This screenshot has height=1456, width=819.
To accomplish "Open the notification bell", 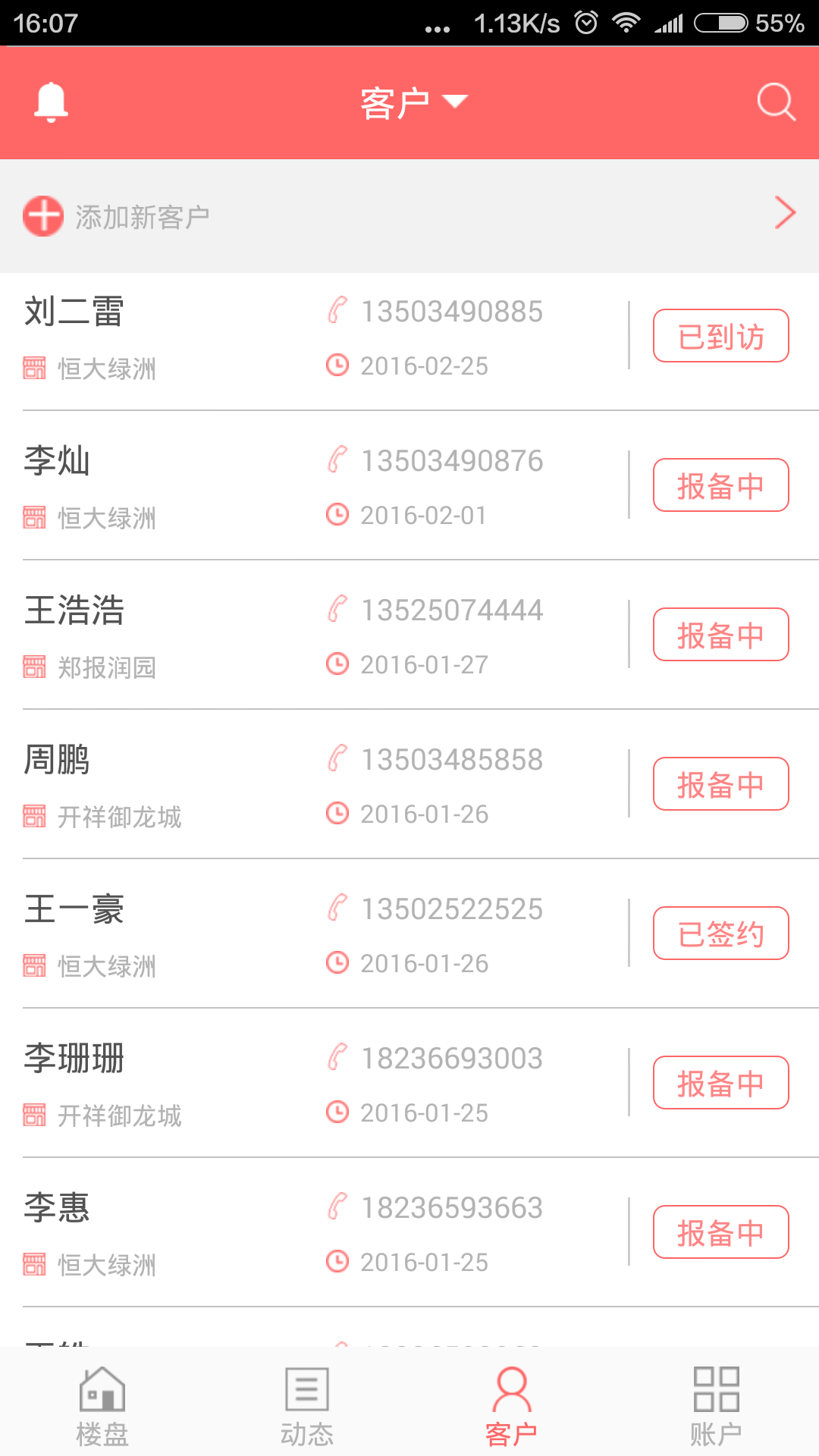I will coord(50,101).
